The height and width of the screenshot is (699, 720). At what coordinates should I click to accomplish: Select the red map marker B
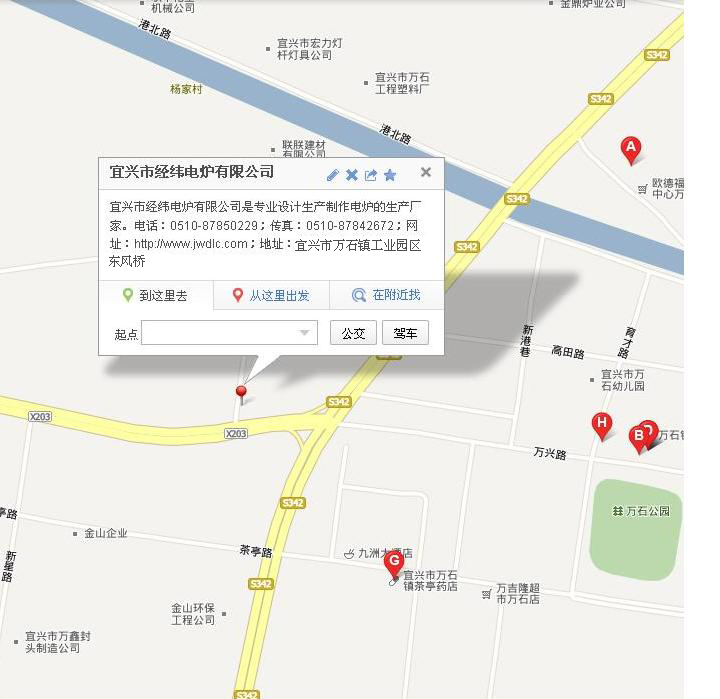[637, 437]
